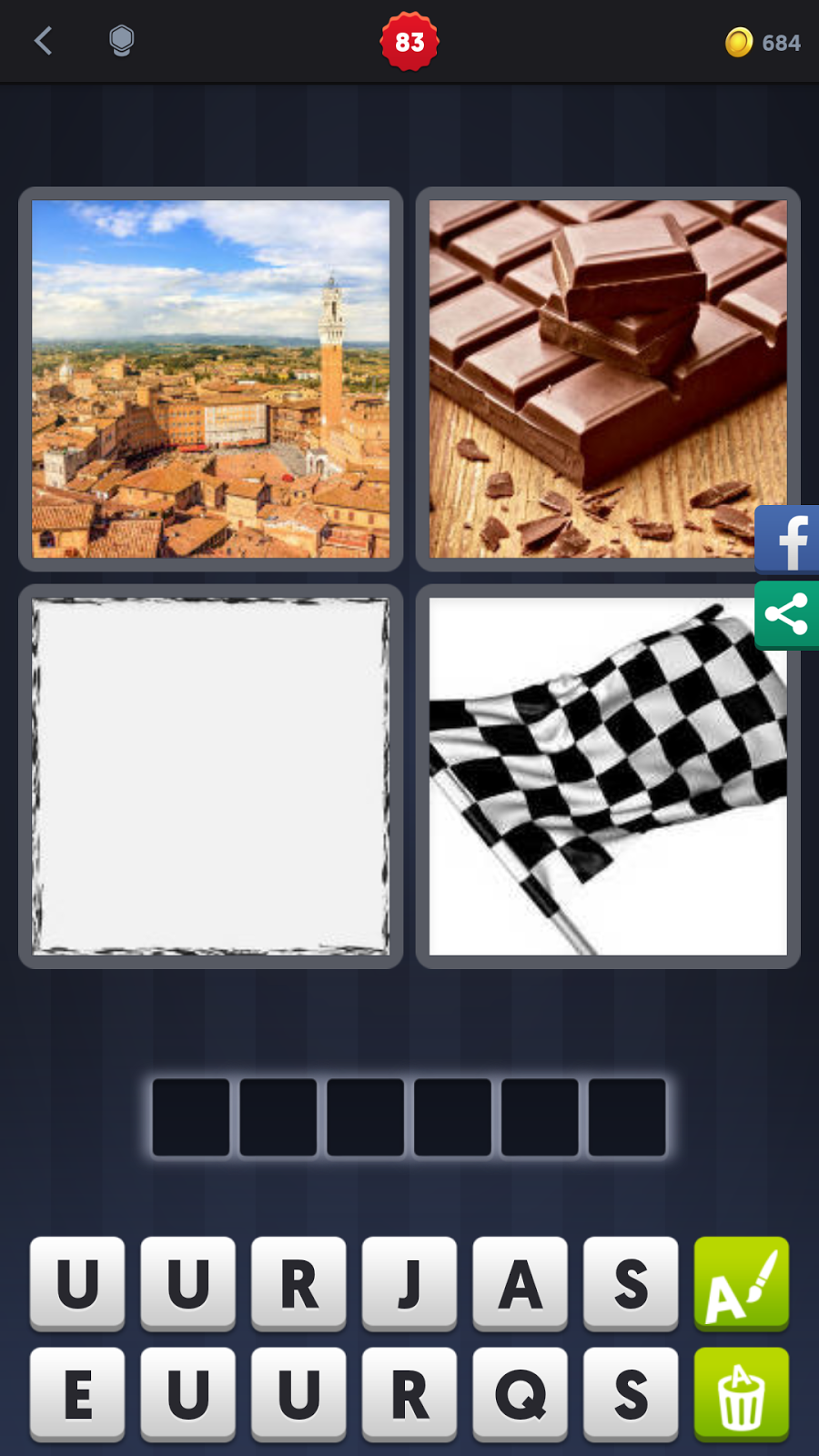
Task: Open the coin balance shop
Action: 763,43
